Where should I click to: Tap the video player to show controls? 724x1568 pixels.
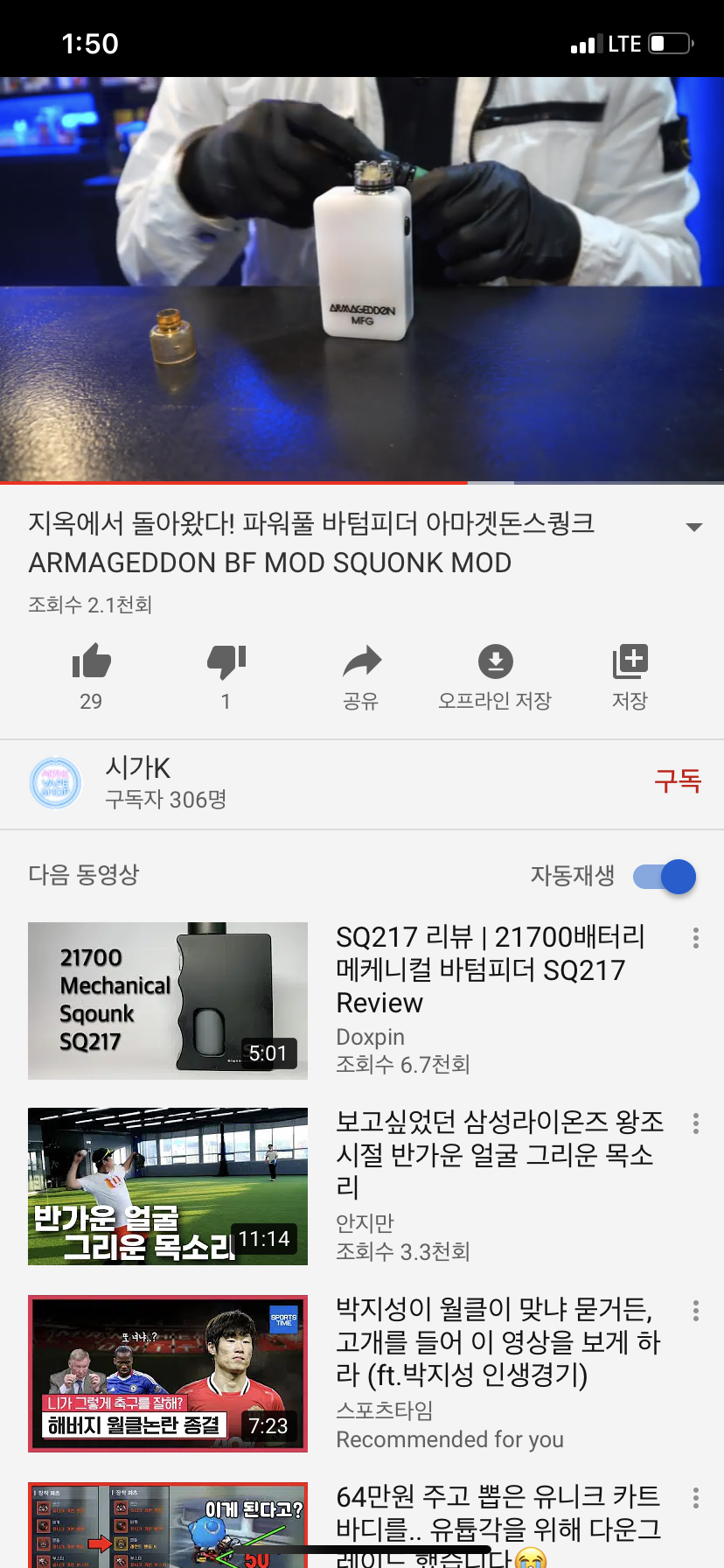click(362, 278)
